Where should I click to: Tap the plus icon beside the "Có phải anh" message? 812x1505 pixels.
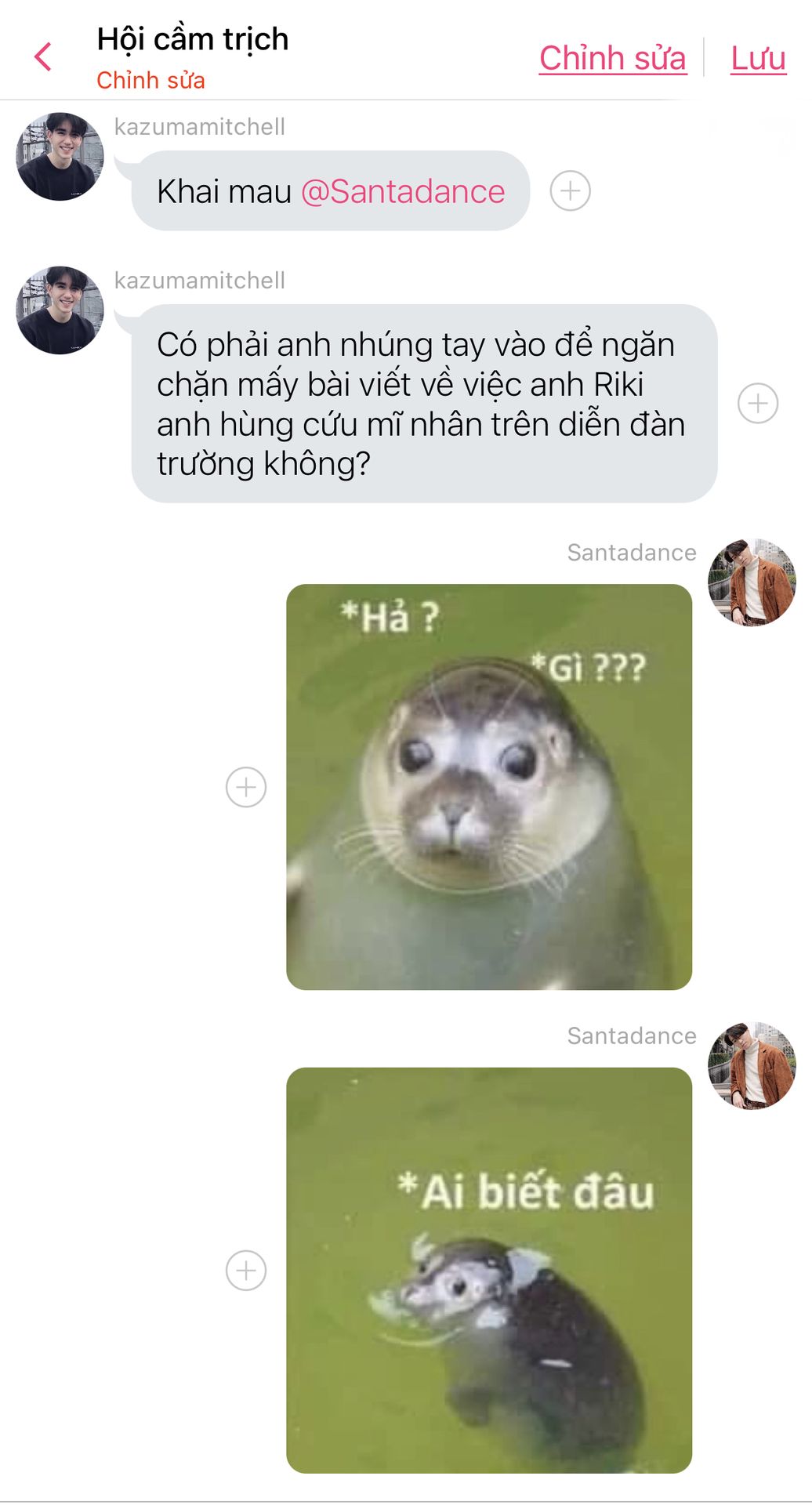(757, 403)
